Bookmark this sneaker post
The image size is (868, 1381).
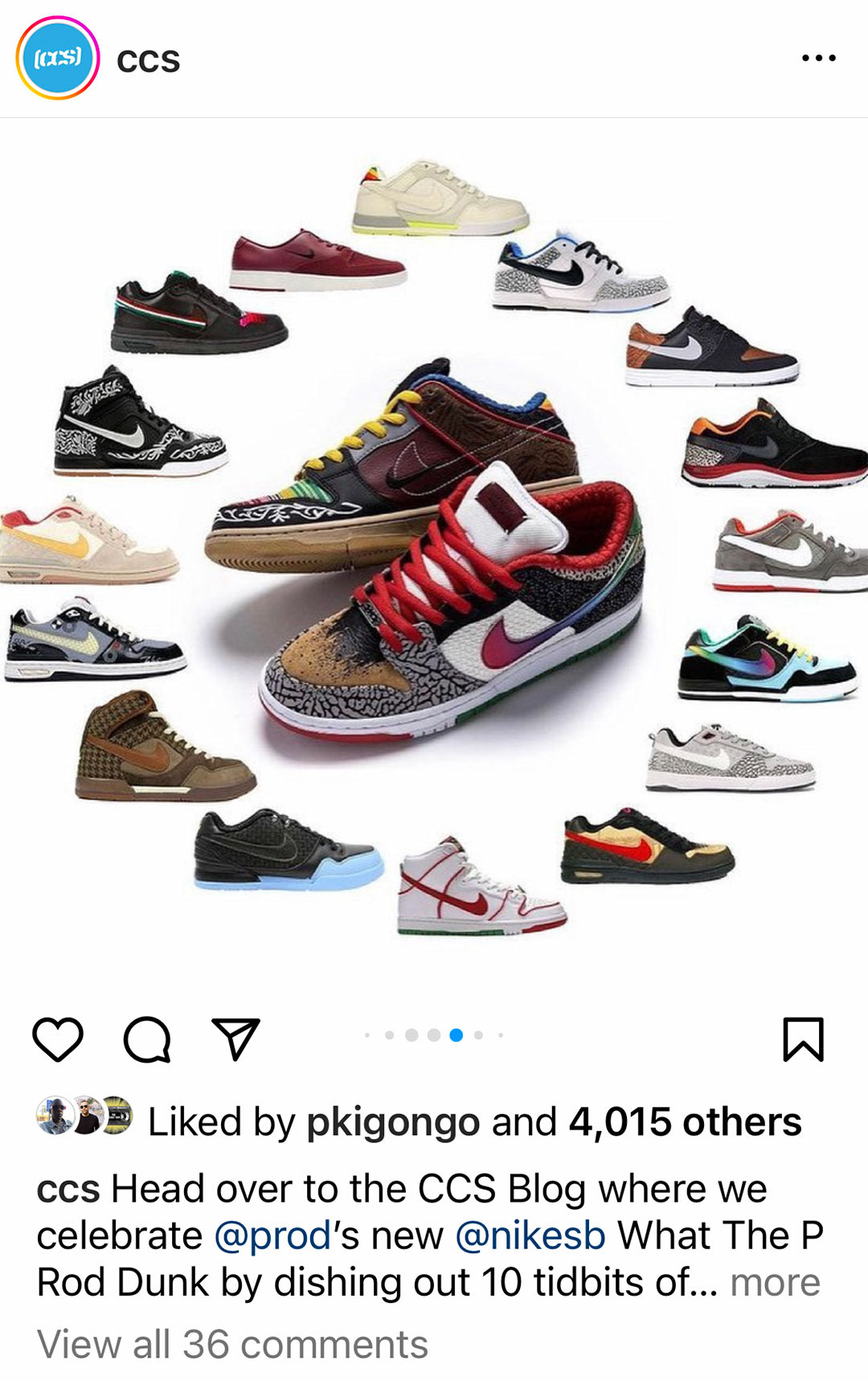[803, 1039]
